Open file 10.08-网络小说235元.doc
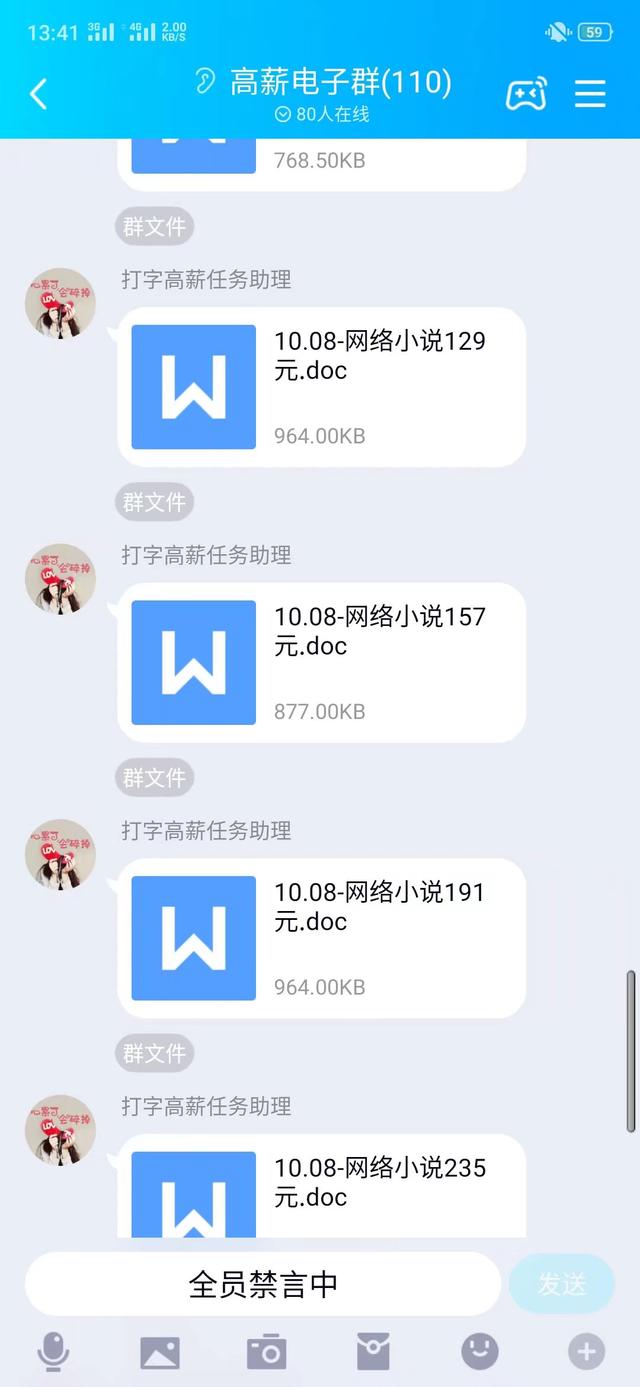The width and height of the screenshot is (640, 1387). click(322, 1186)
